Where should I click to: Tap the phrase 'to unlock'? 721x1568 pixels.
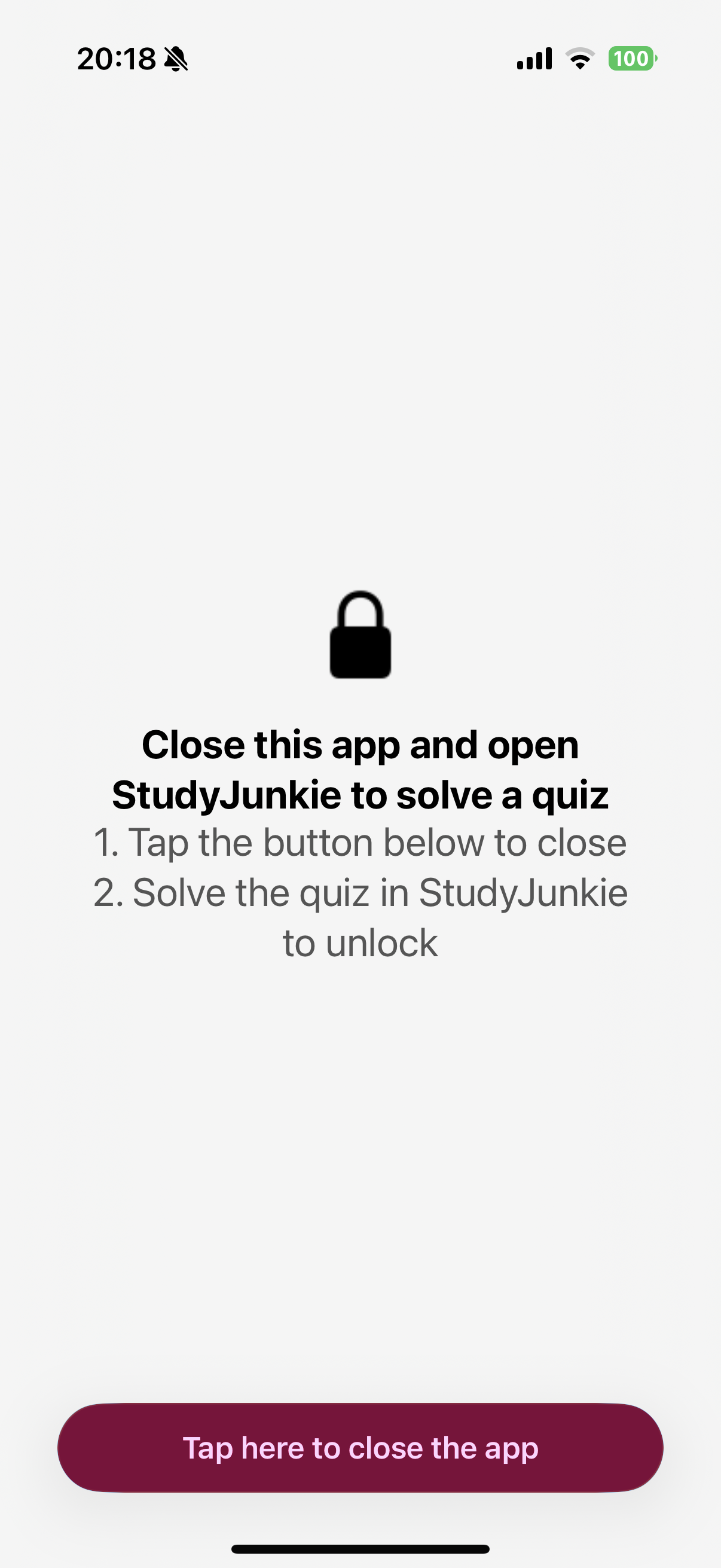(x=360, y=942)
